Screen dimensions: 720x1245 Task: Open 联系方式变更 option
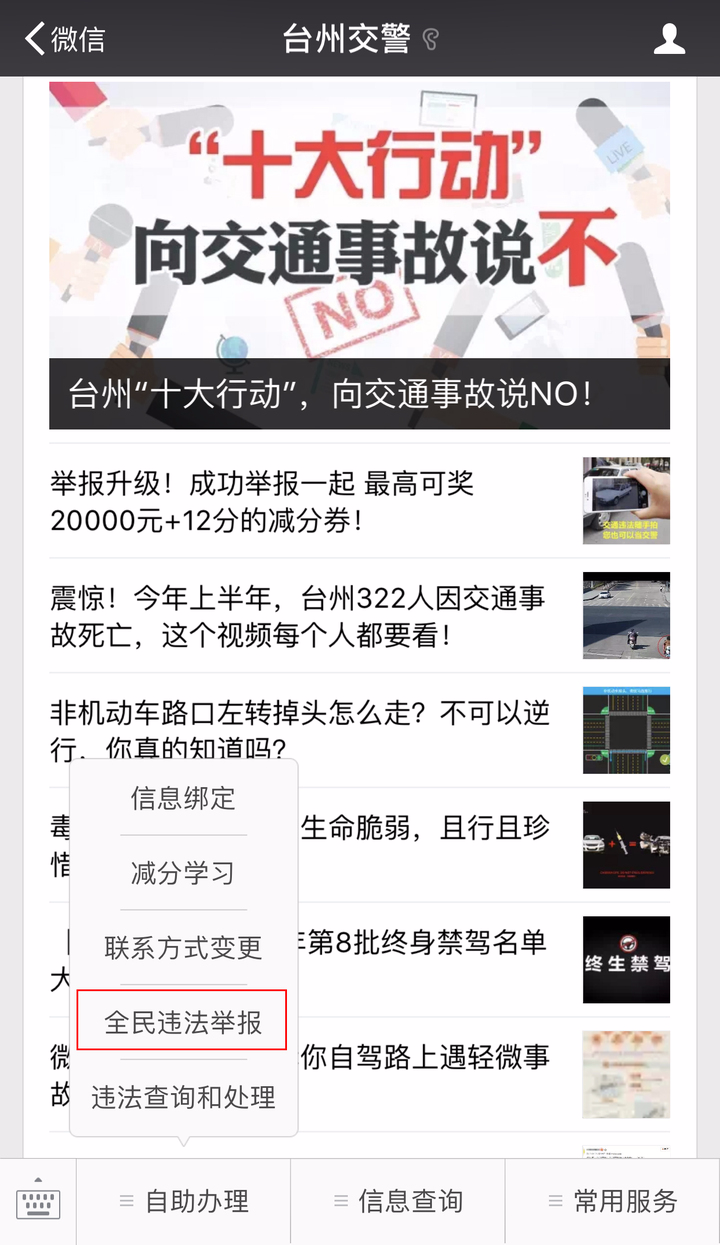click(183, 948)
